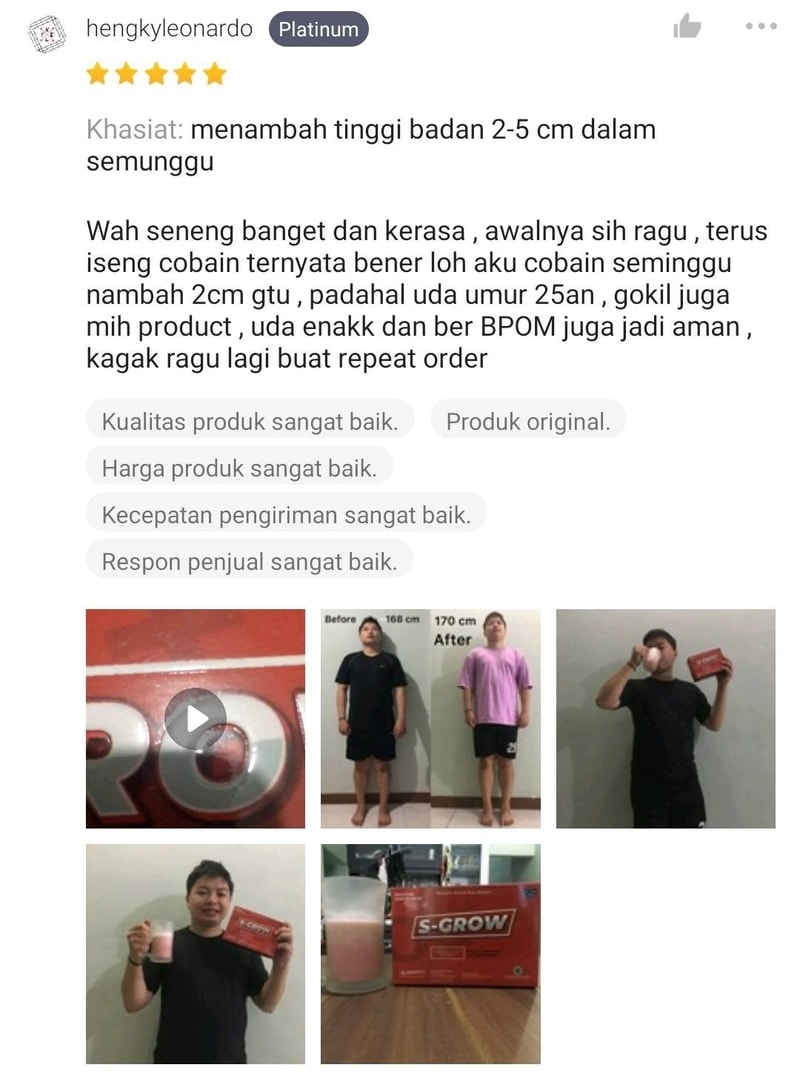Open the photo of the man drinking

click(x=665, y=718)
